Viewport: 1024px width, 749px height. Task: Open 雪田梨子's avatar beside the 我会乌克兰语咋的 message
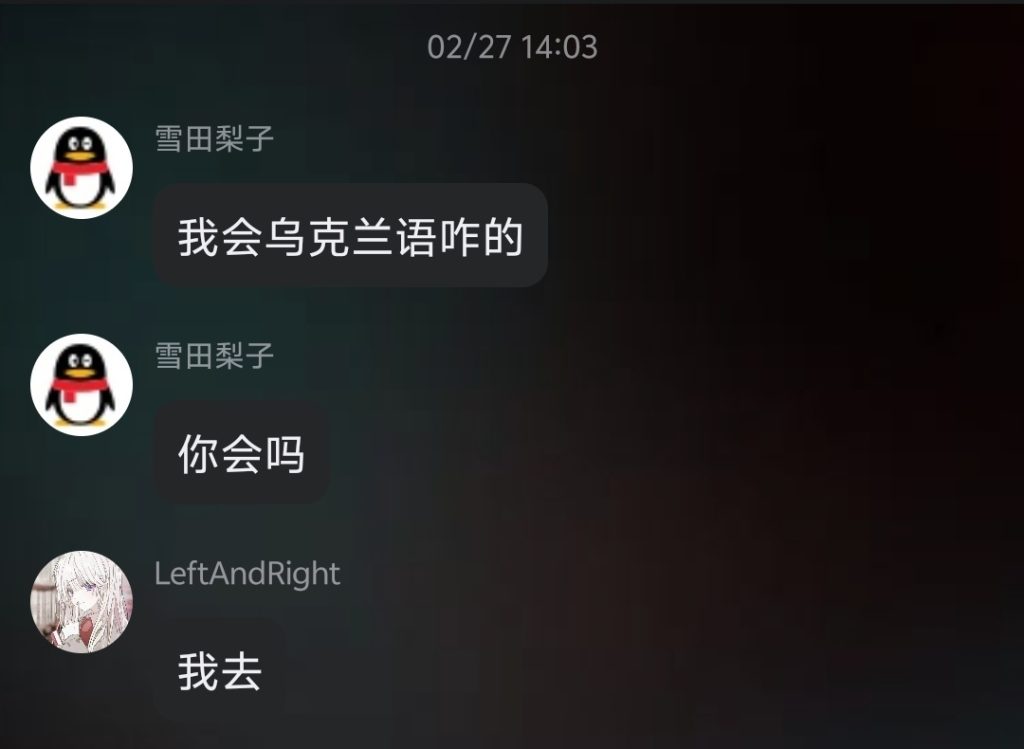pyautogui.click(x=82, y=168)
